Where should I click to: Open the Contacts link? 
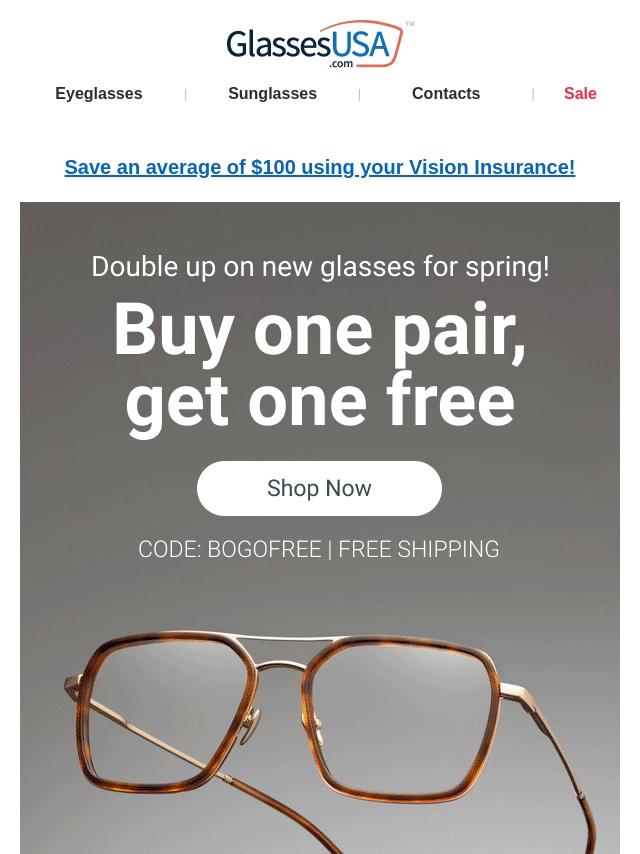tap(445, 93)
